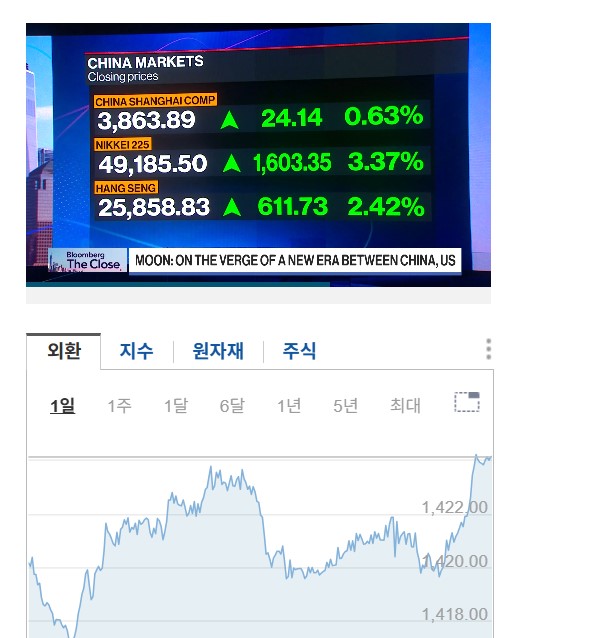Show the 최대 chart range
Viewport: 606px width, 638px height.
[x=405, y=405]
